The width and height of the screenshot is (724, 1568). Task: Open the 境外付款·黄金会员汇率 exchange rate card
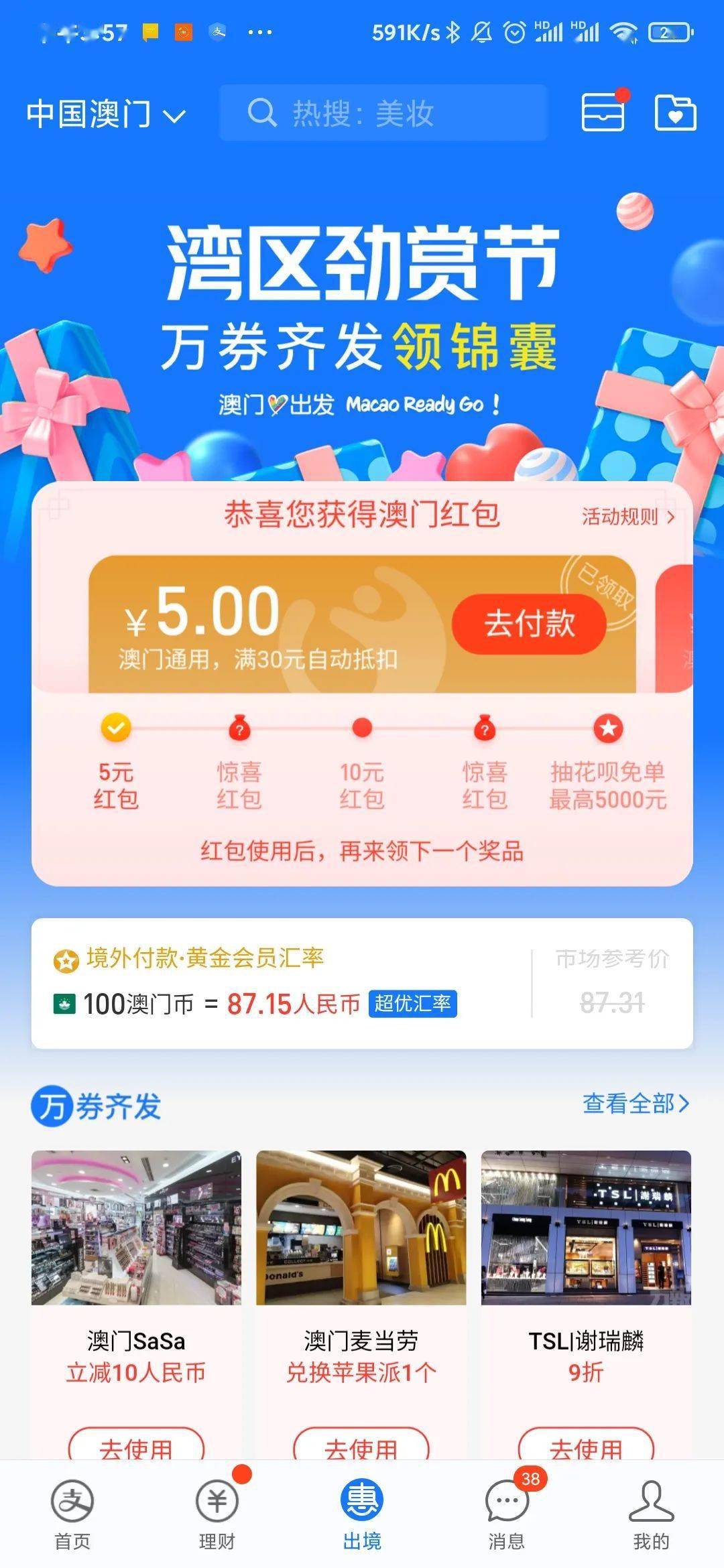[x=362, y=983]
